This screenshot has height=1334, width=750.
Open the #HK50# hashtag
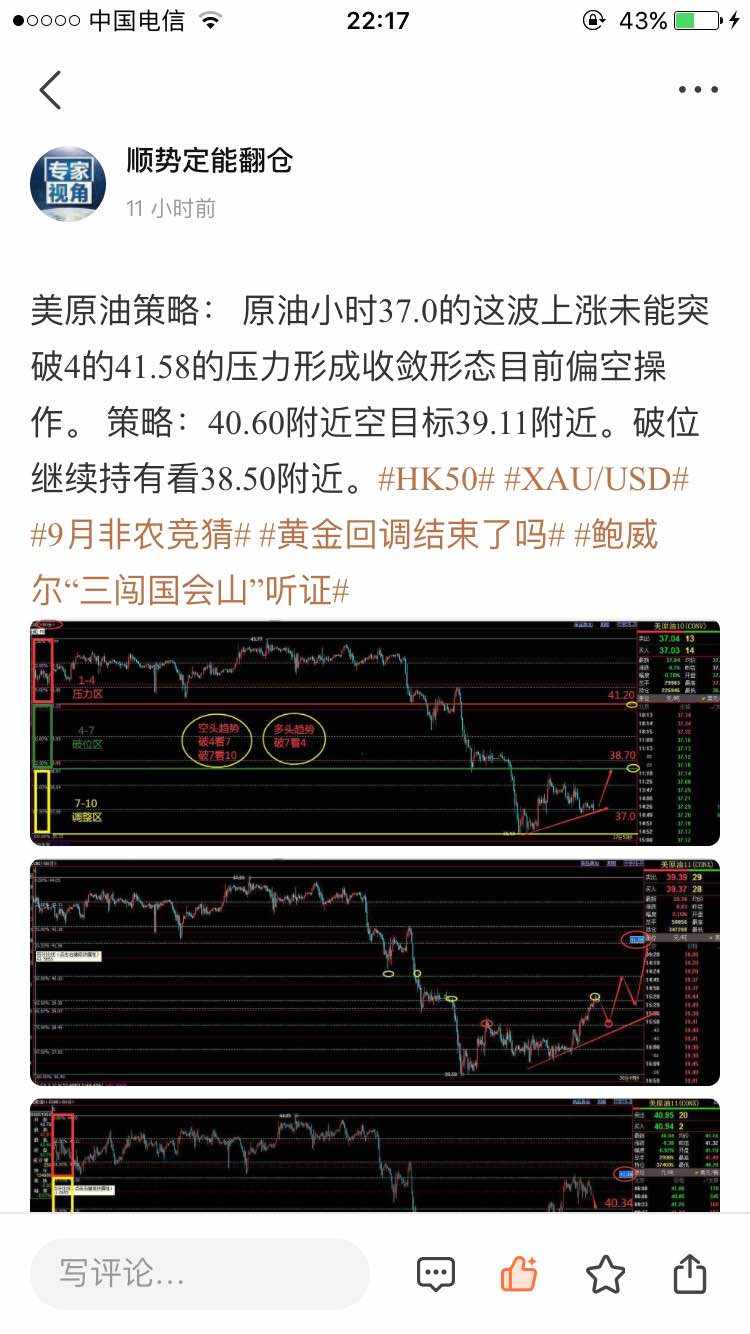coord(437,479)
